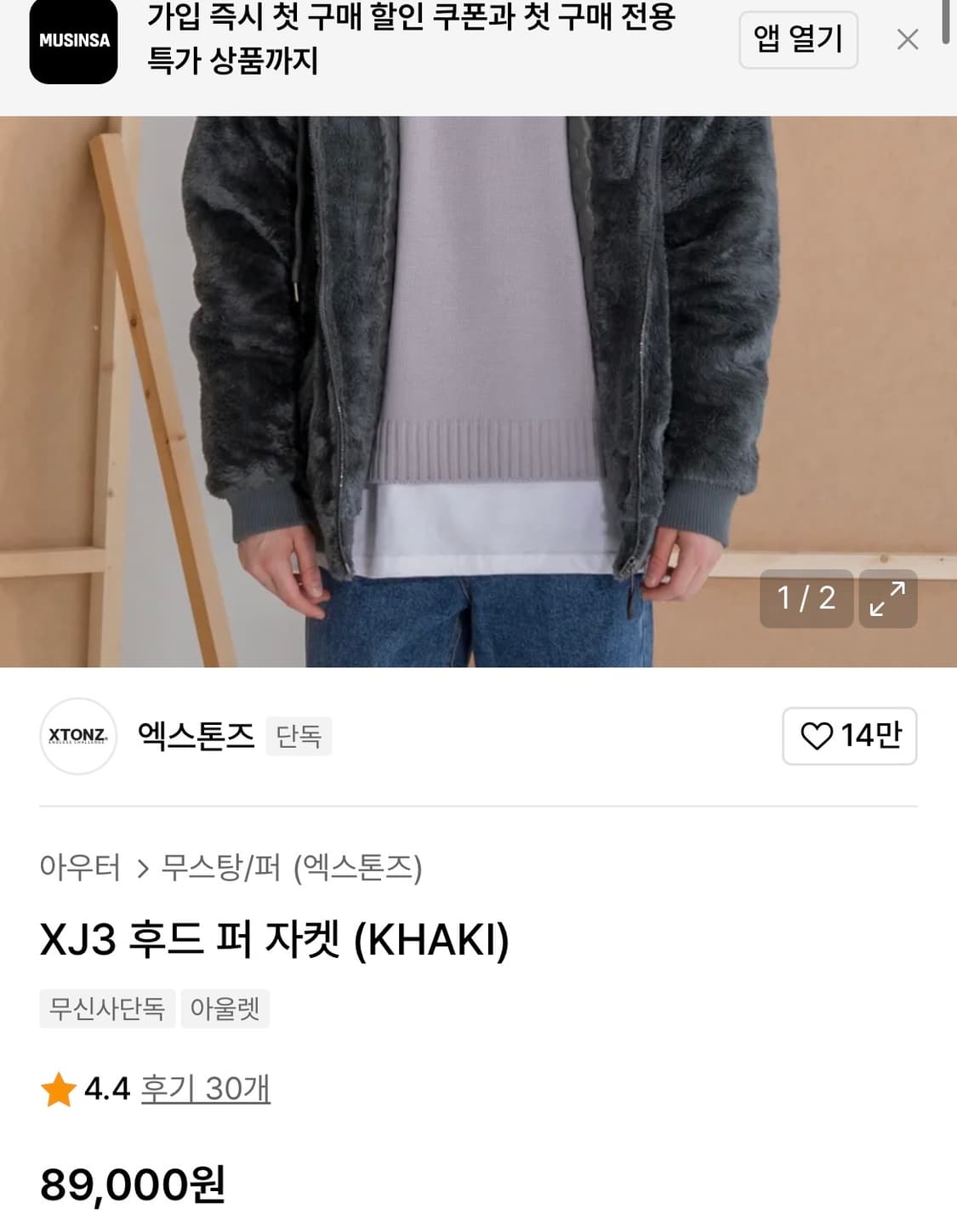Toggle the 무신사단독 tag
Viewport: 957px width, 1232px height.
106,1009
